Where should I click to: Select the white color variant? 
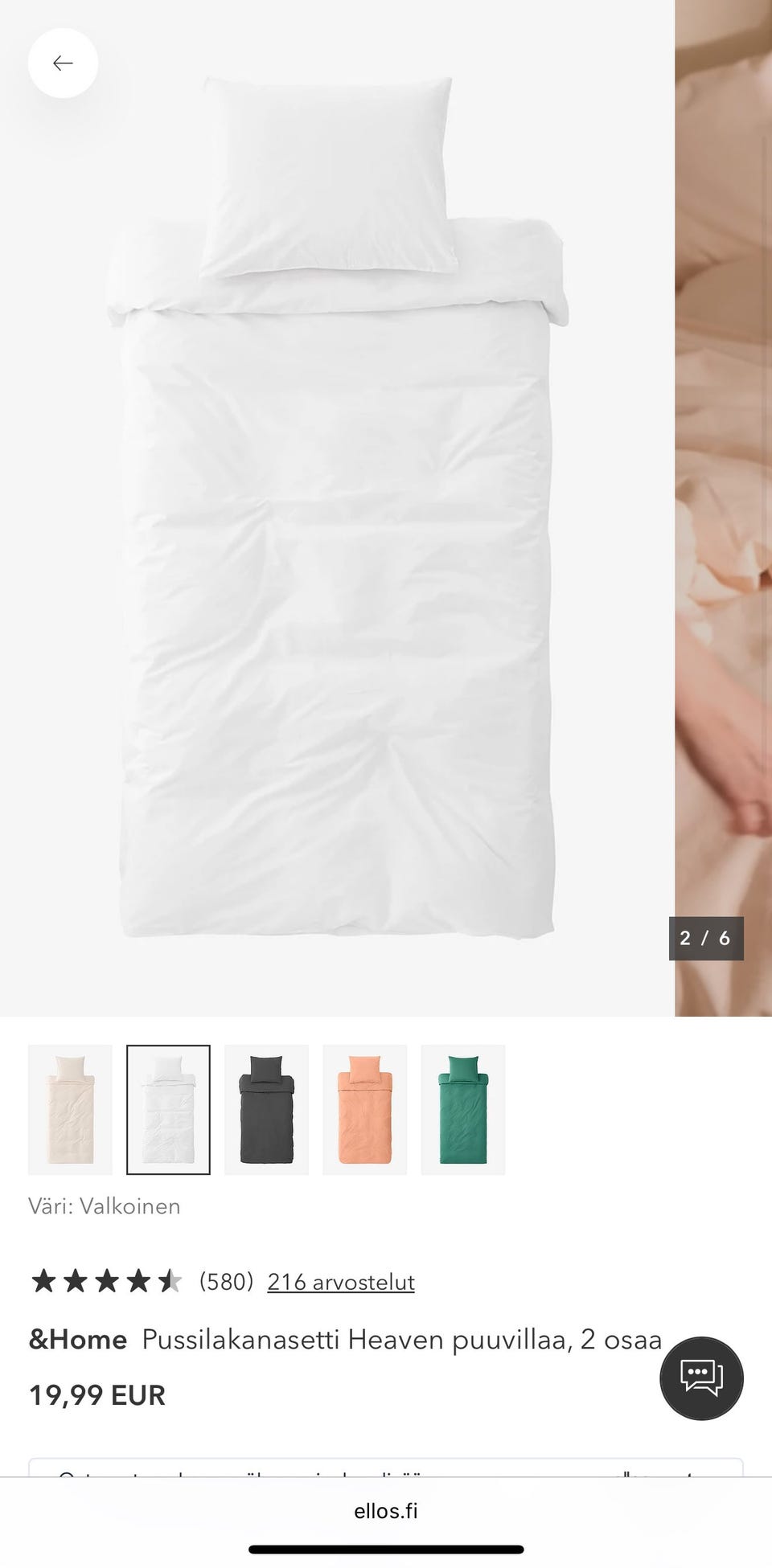click(x=168, y=1109)
